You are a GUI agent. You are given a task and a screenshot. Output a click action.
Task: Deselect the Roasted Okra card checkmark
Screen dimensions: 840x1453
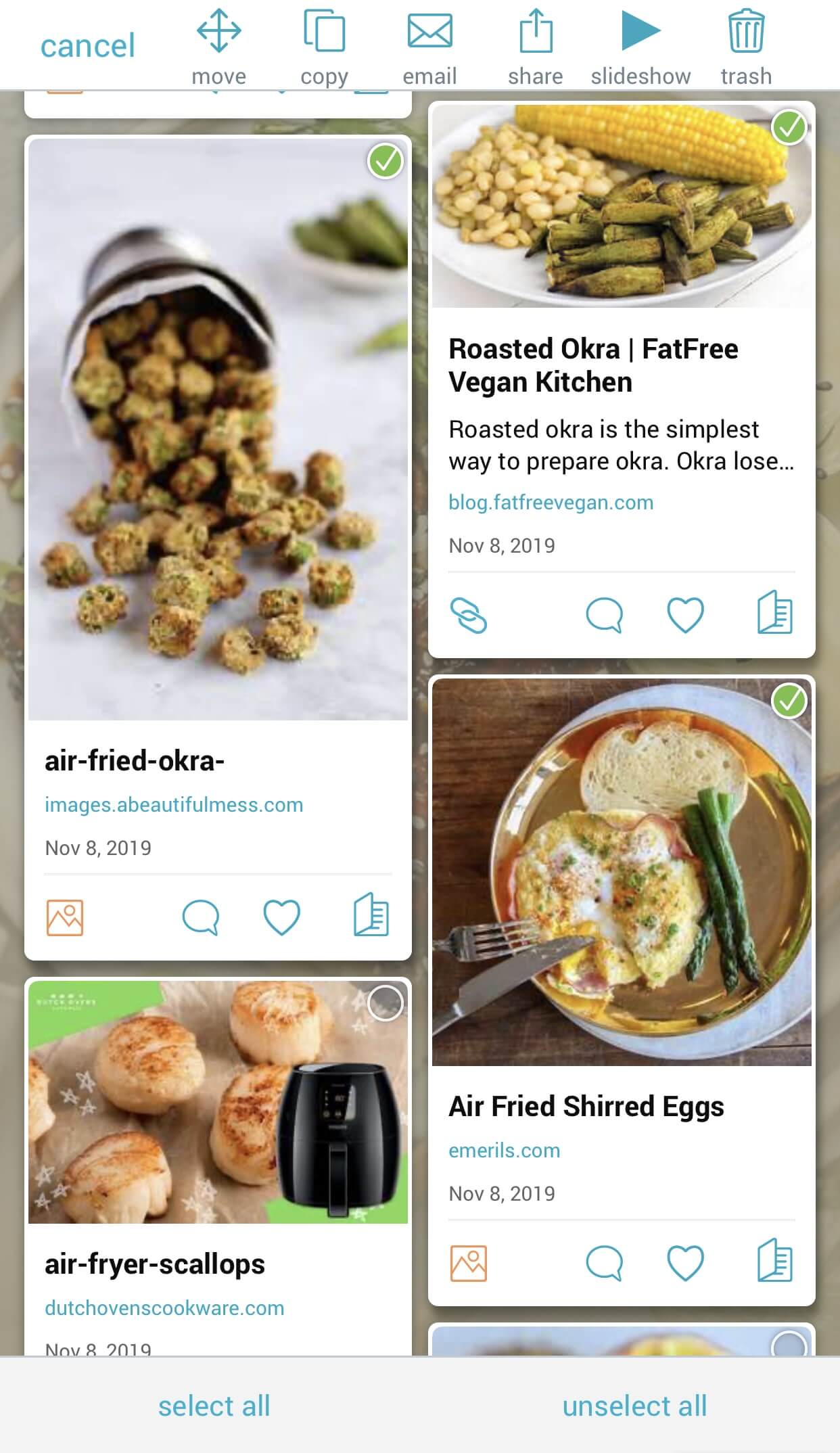coord(789,127)
